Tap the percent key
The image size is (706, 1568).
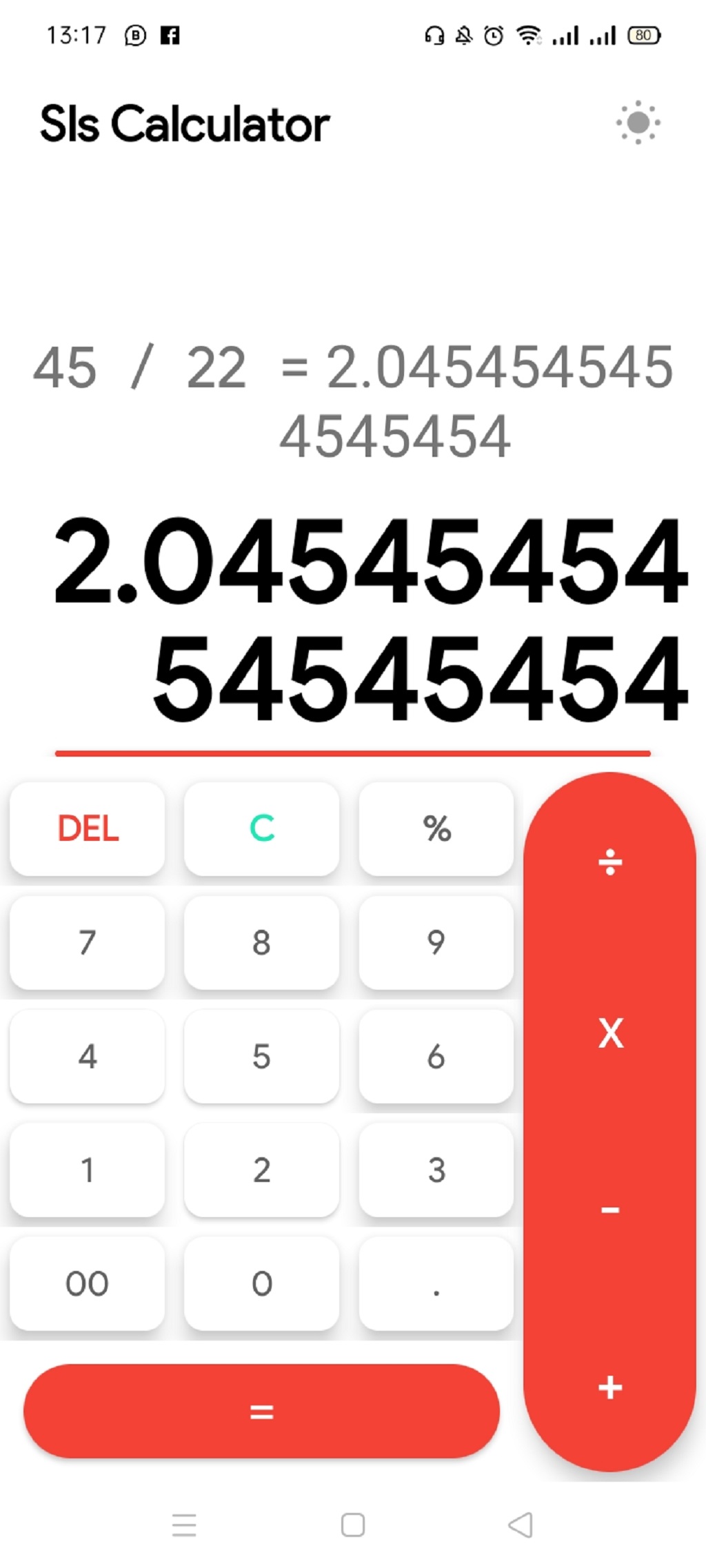point(436,828)
